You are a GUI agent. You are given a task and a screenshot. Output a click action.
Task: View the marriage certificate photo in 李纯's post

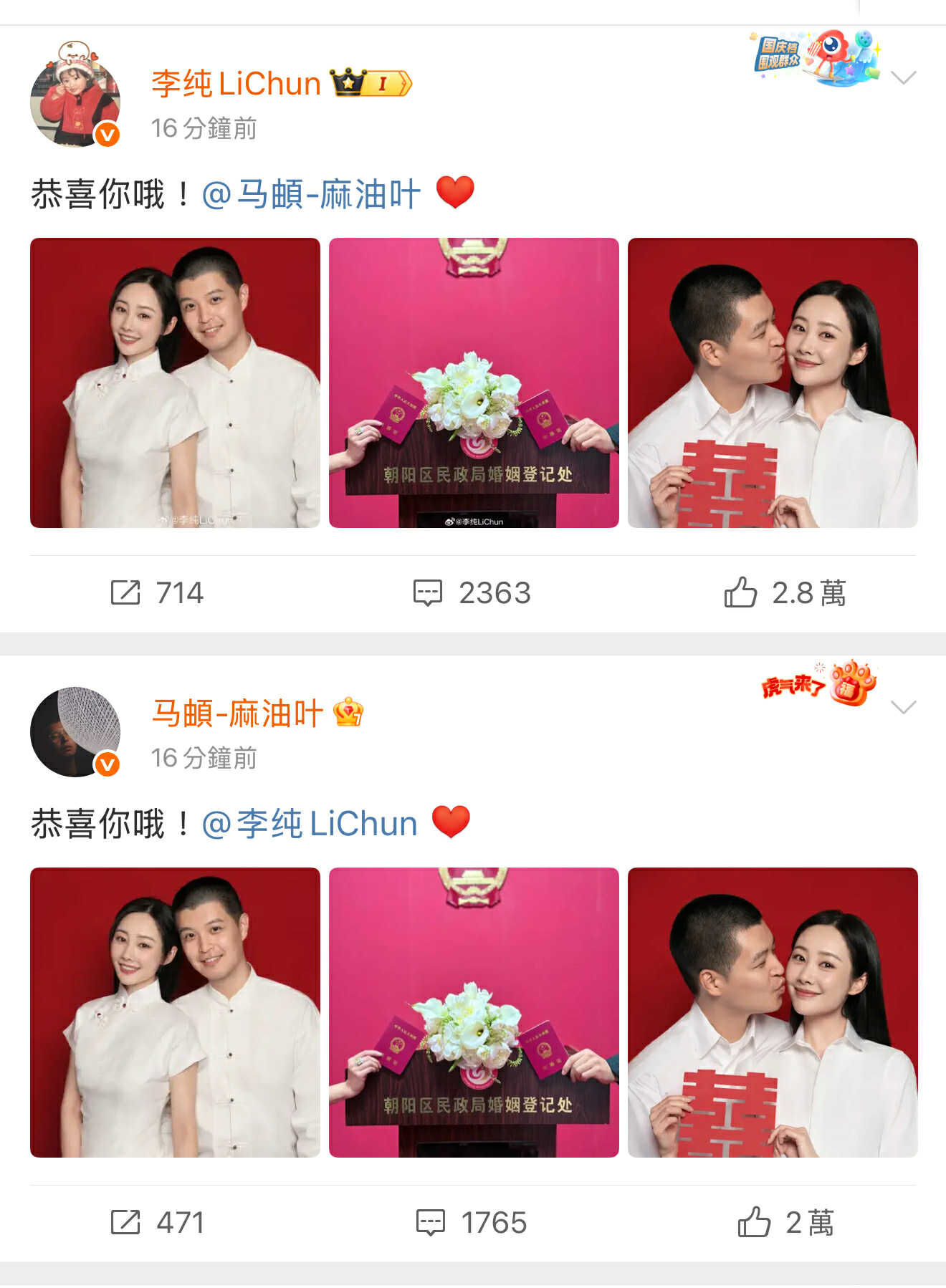pyautogui.click(x=472, y=383)
